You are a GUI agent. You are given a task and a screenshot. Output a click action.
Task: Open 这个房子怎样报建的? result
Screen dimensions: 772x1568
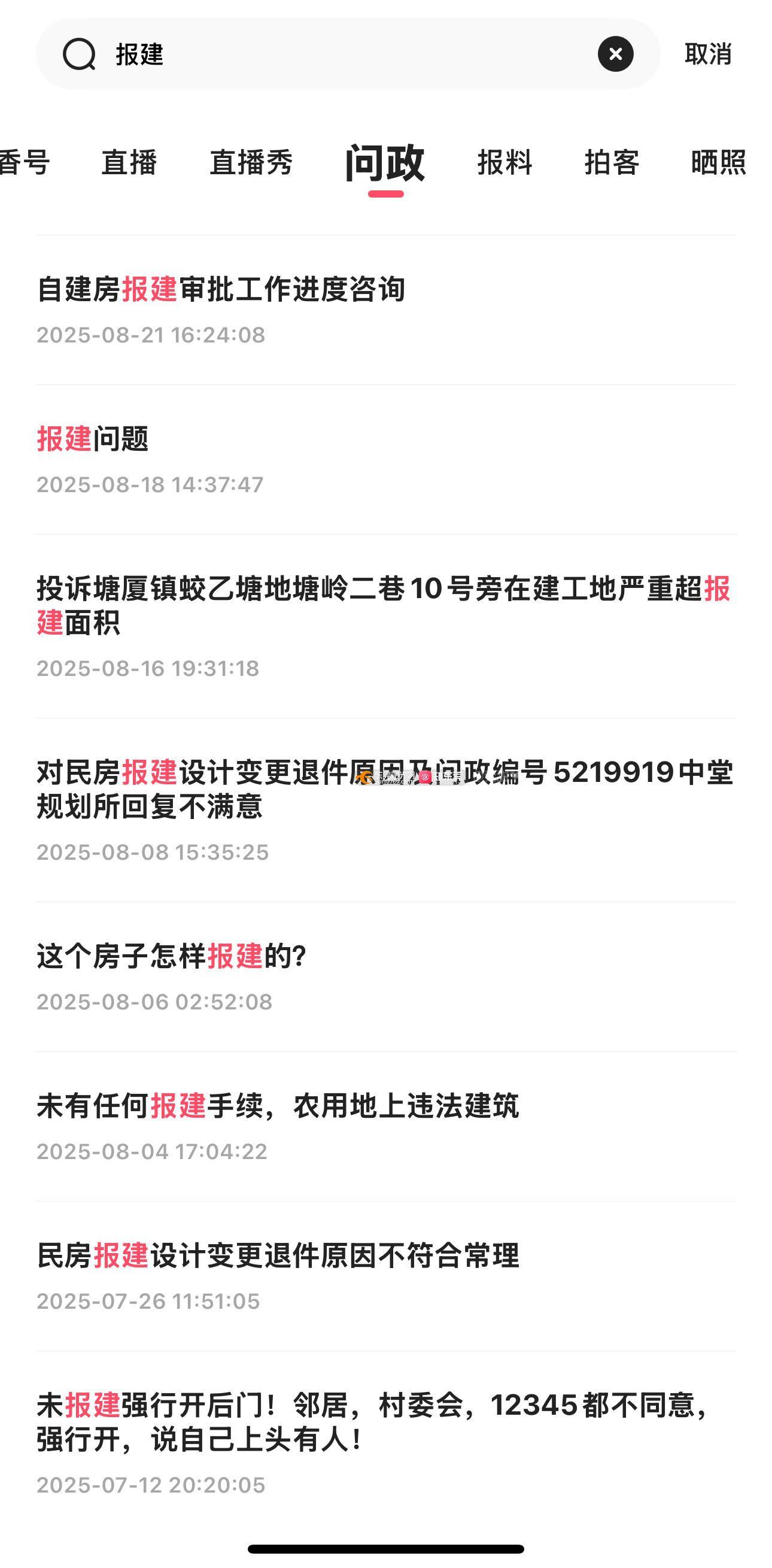[x=171, y=957]
